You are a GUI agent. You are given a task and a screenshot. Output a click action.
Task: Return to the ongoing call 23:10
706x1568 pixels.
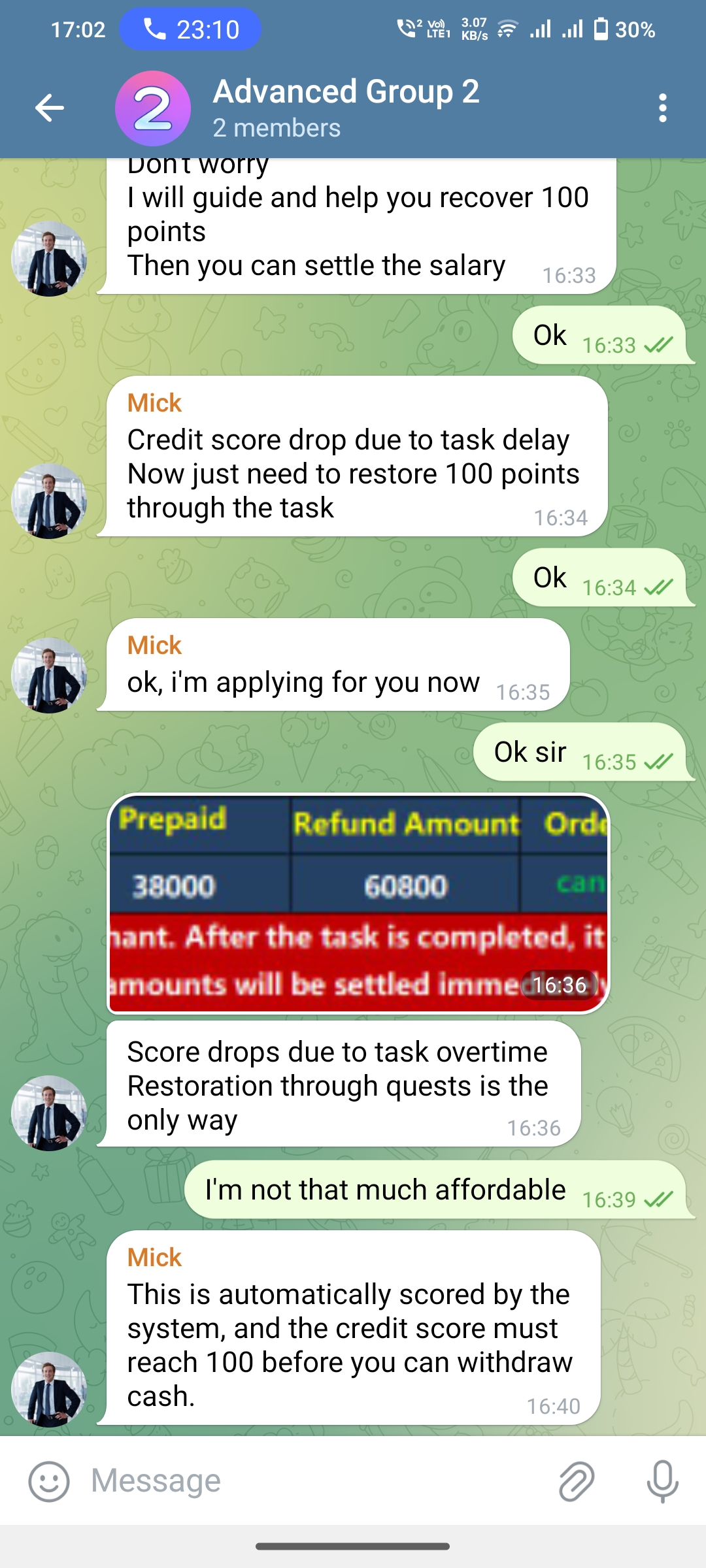[x=190, y=29]
